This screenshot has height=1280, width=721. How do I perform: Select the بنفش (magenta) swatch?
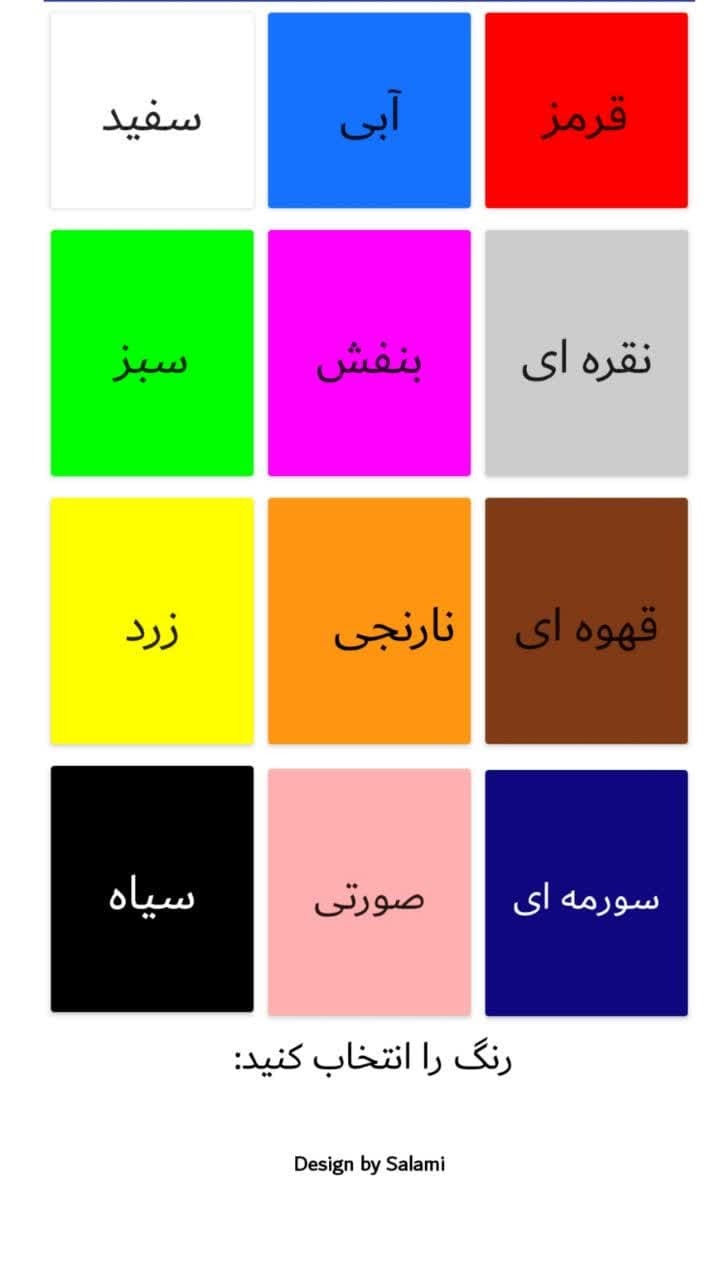[x=368, y=353]
